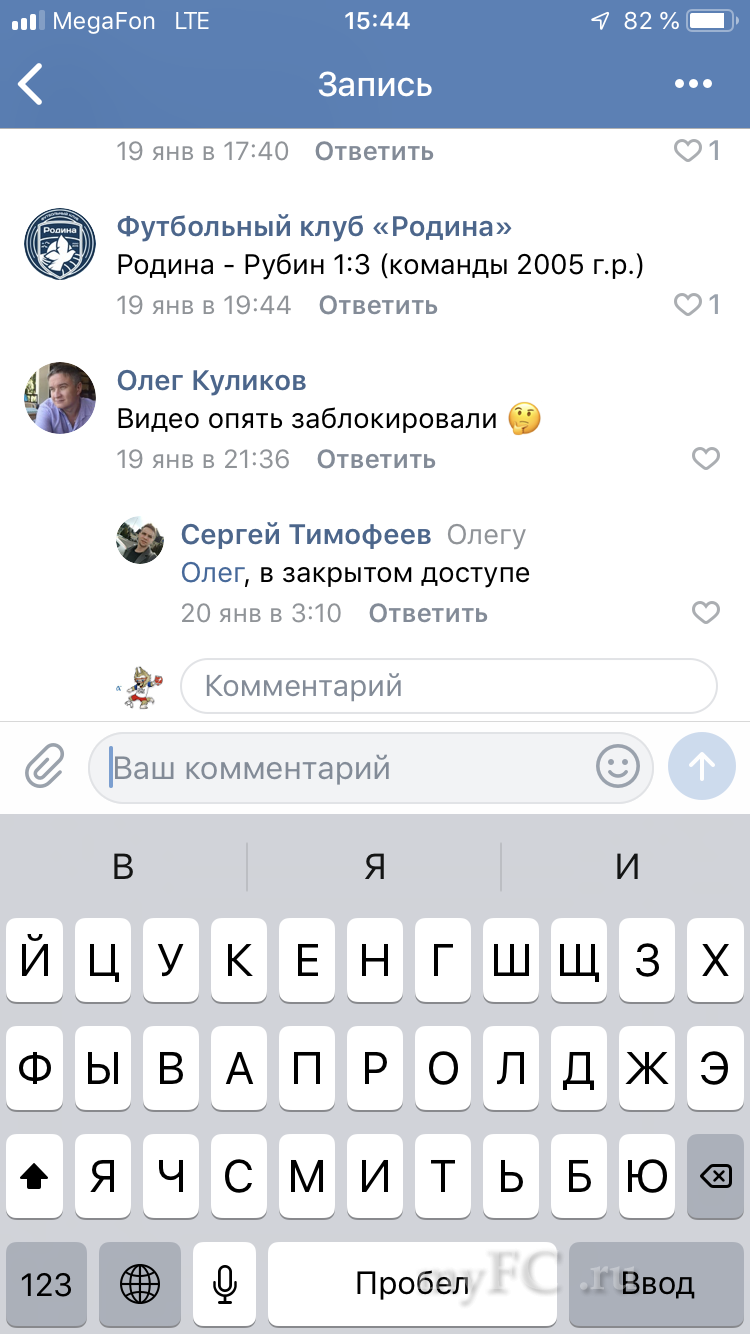750x1334 pixels.
Task: Like the Родина - Рубин 1:3 comment
Action: [688, 305]
